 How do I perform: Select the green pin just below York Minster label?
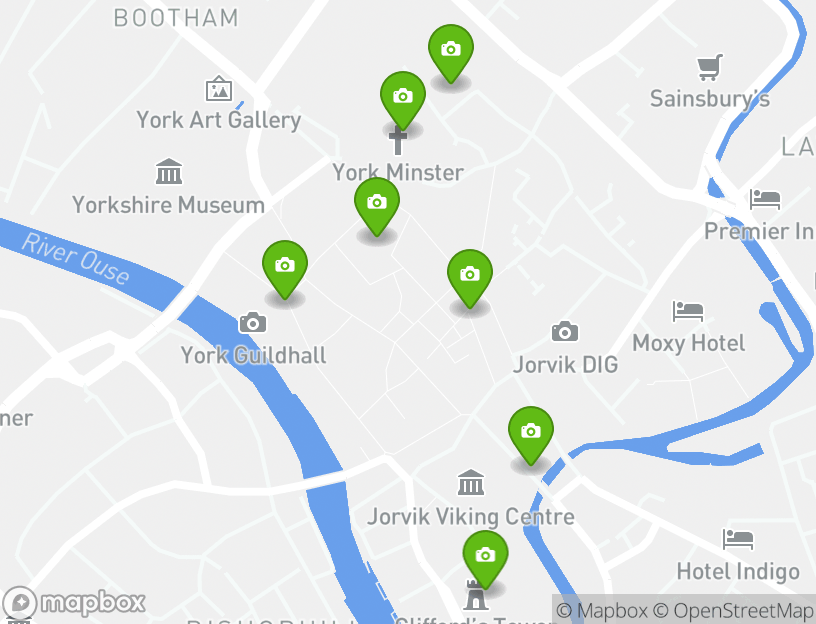[x=377, y=203]
